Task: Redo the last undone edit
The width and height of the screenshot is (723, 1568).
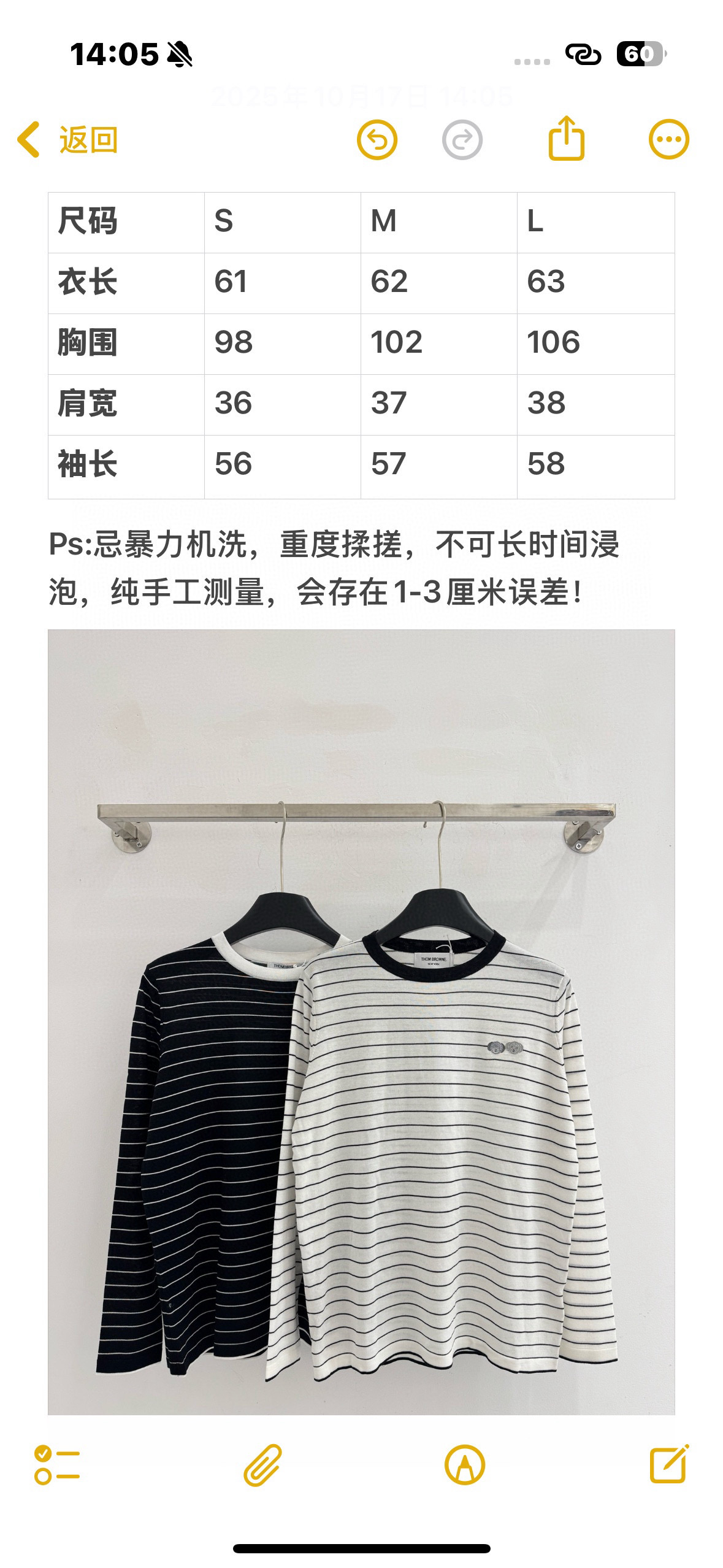Action: click(462, 140)
